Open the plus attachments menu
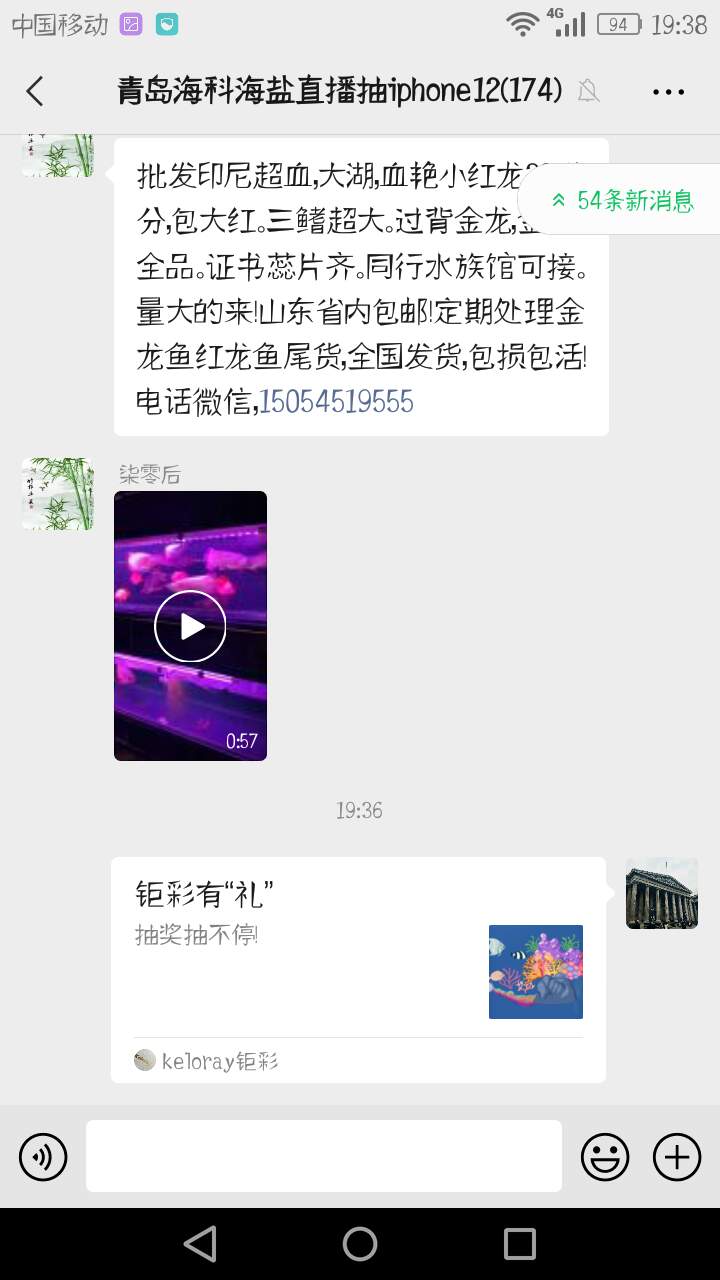720x1280 pixels. (x=677, y=1157)
